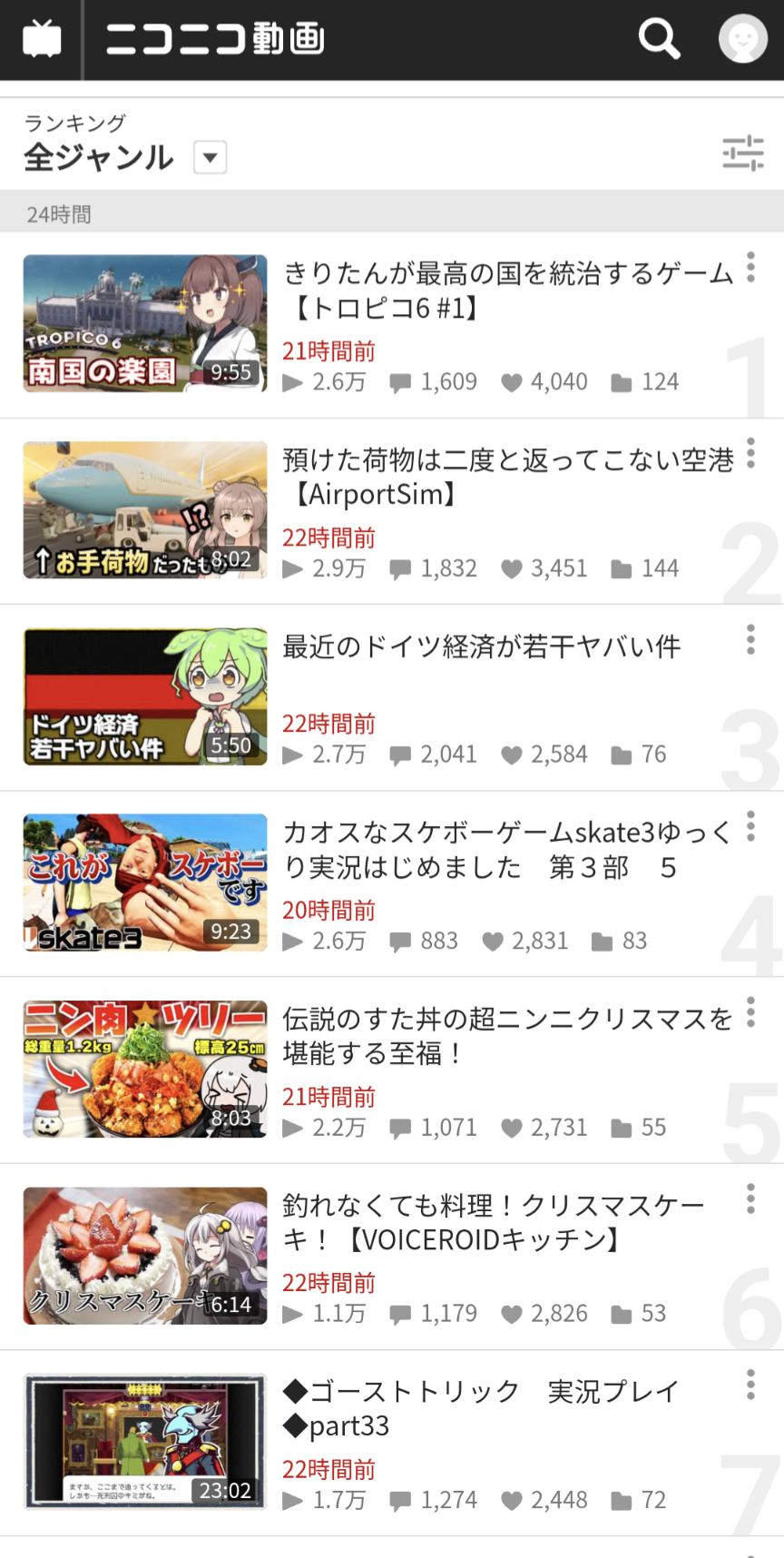The width and height of the screenshot is (784, 1558).
Task: Open the すた丼 ニンニクリスマス video
Action: click(507, 1036)
